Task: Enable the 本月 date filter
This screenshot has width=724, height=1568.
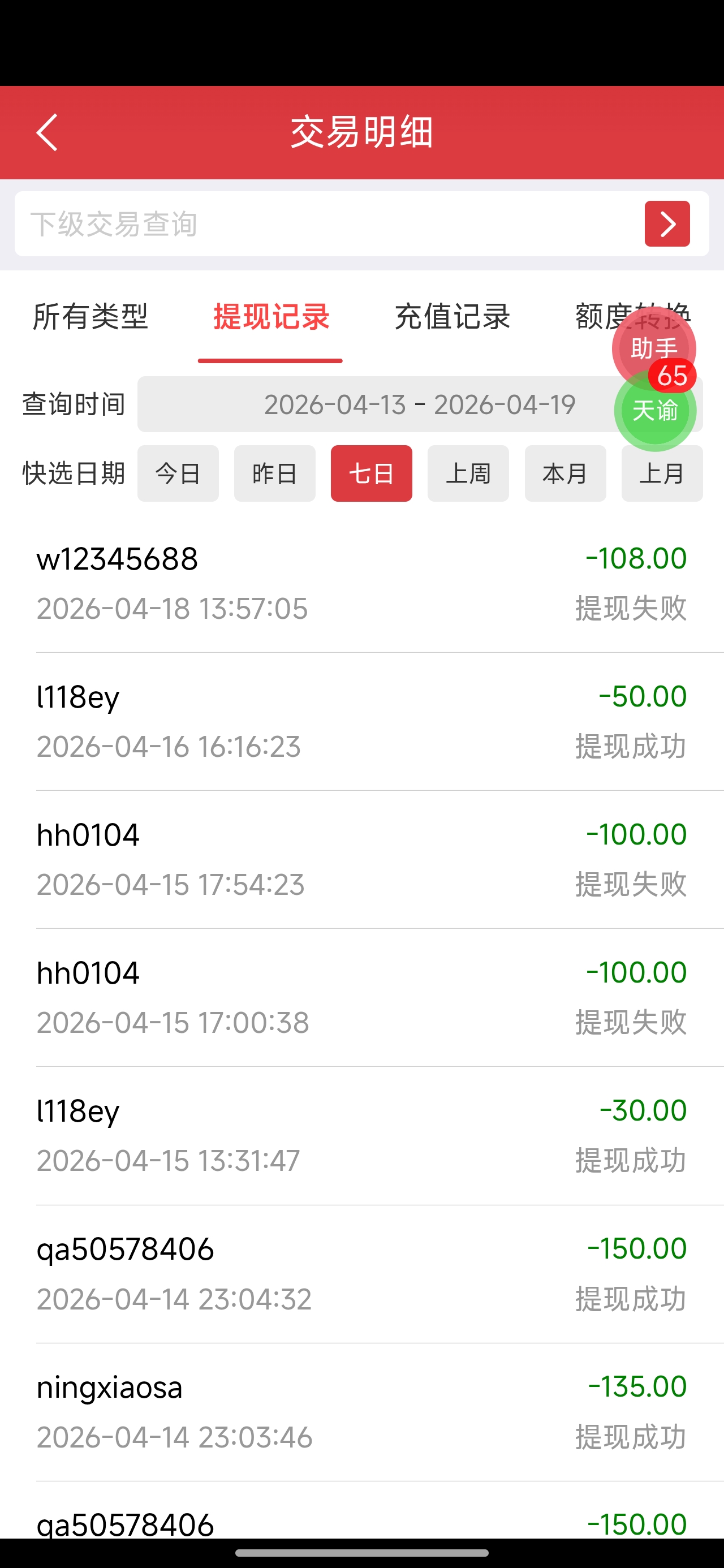Action: point(565,473)
